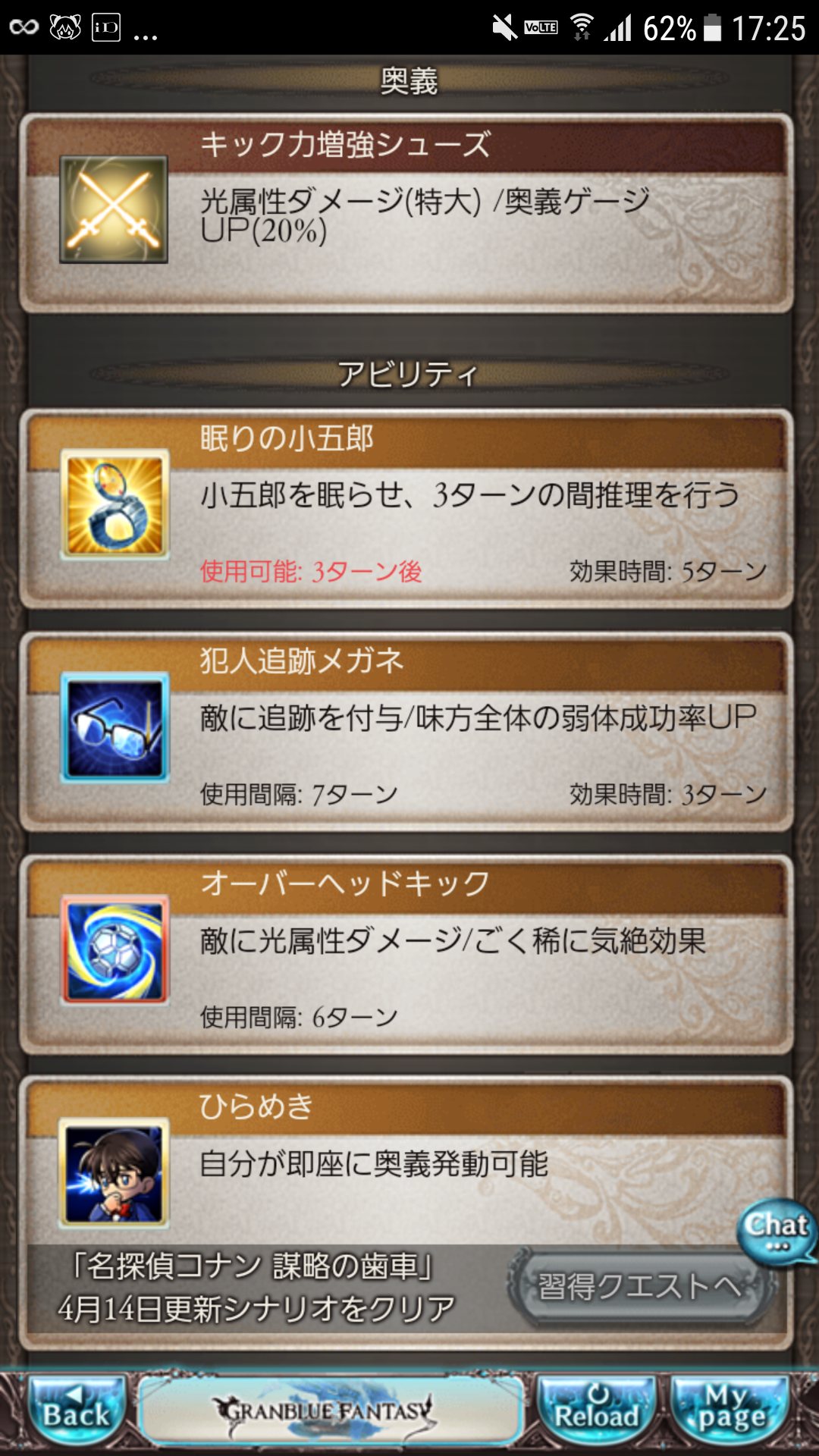Screen dimensions: 819x1456
Task: Tap the Reload button
Action: 597,1409
